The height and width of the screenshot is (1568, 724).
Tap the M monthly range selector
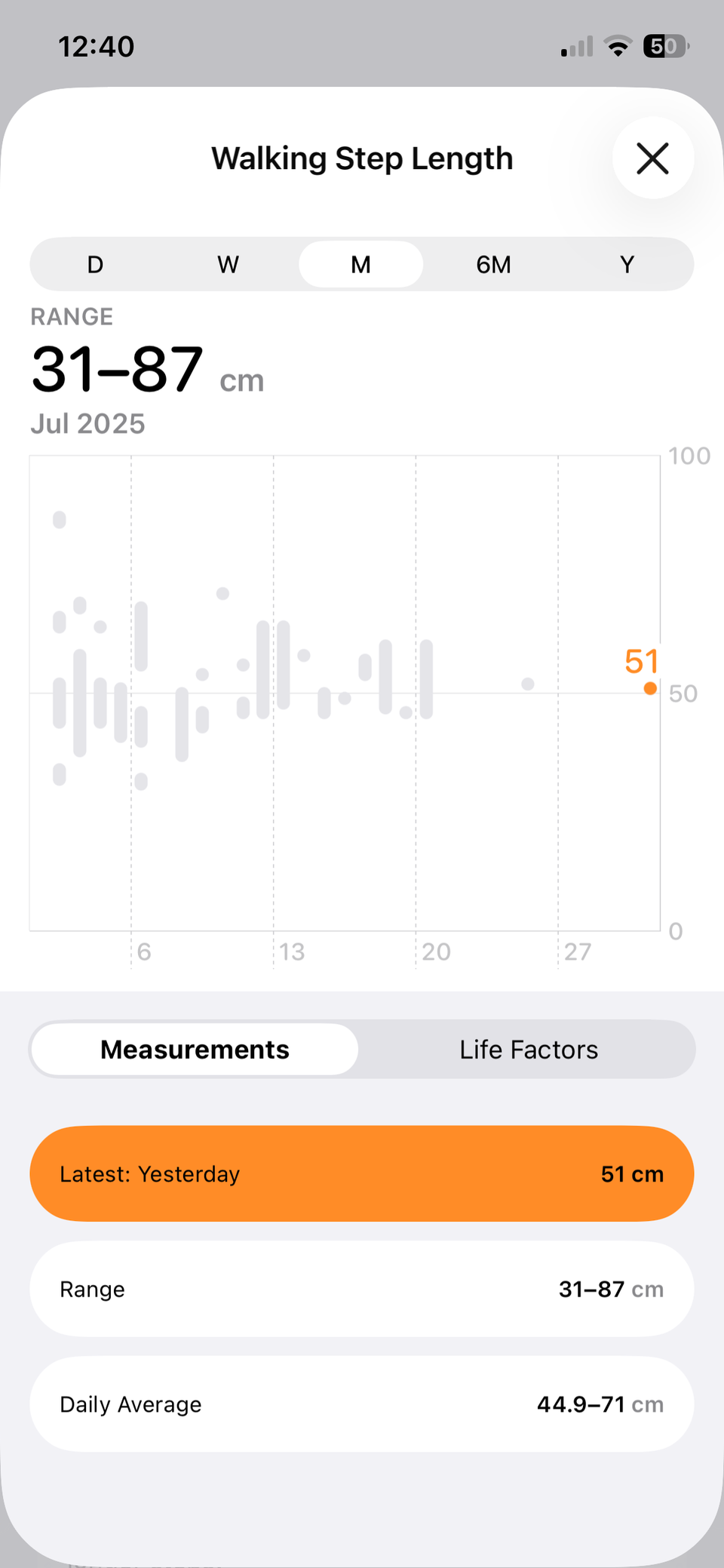click(x=360, y=265)
